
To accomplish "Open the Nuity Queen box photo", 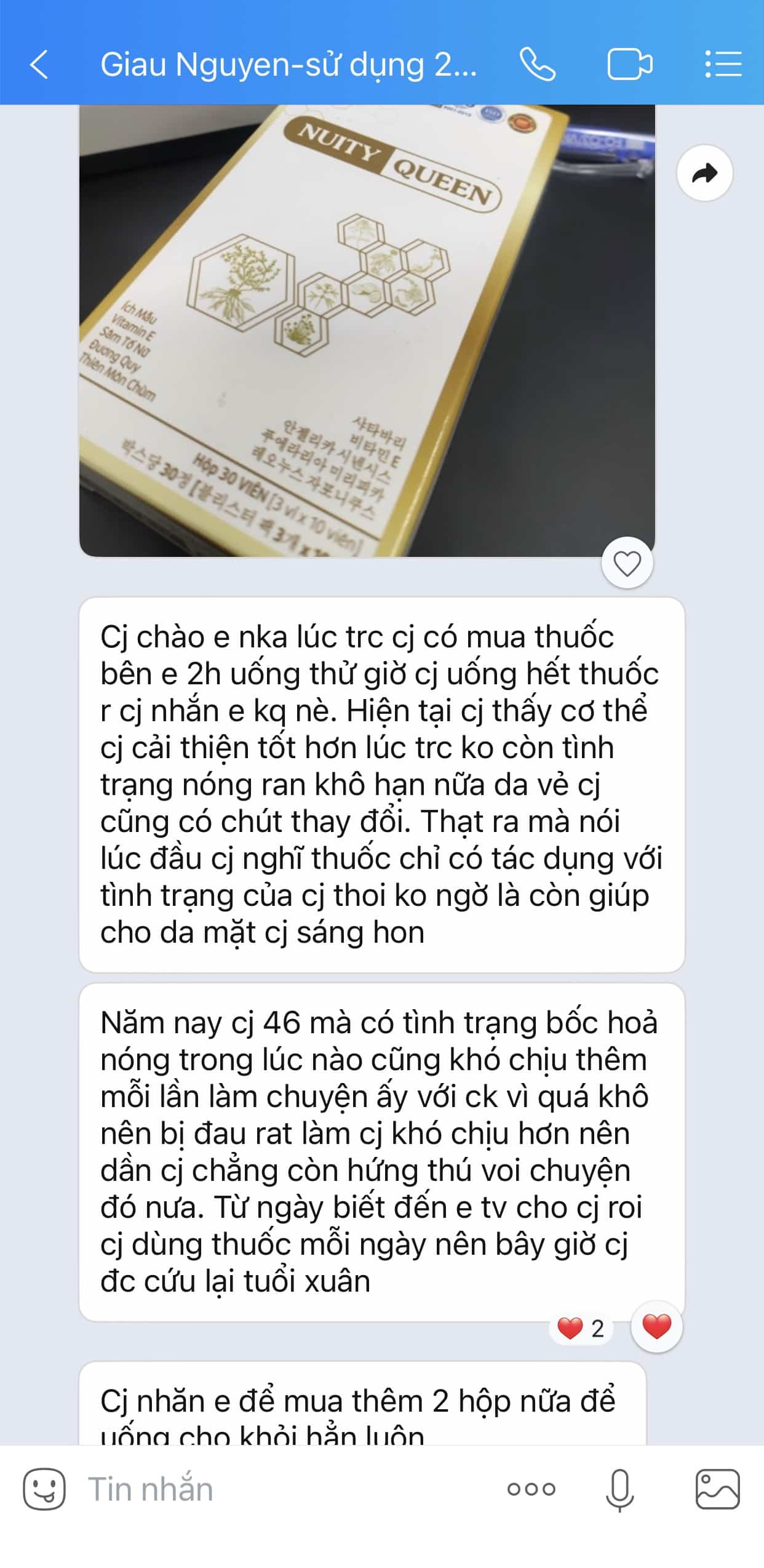I will tap(367, 330).
